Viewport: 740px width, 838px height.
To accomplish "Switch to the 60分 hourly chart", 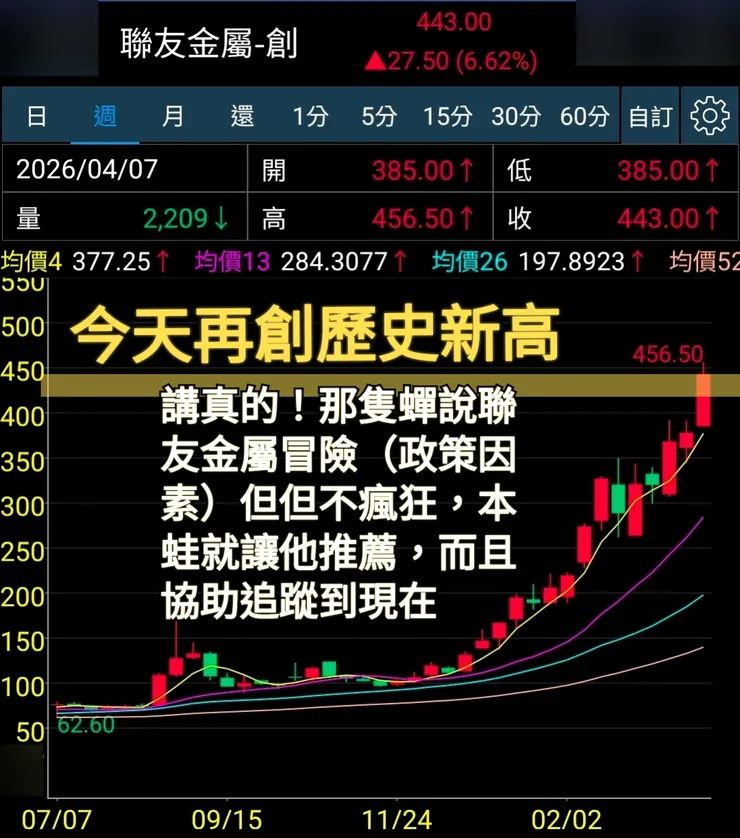I will click(x=584, y=115).
